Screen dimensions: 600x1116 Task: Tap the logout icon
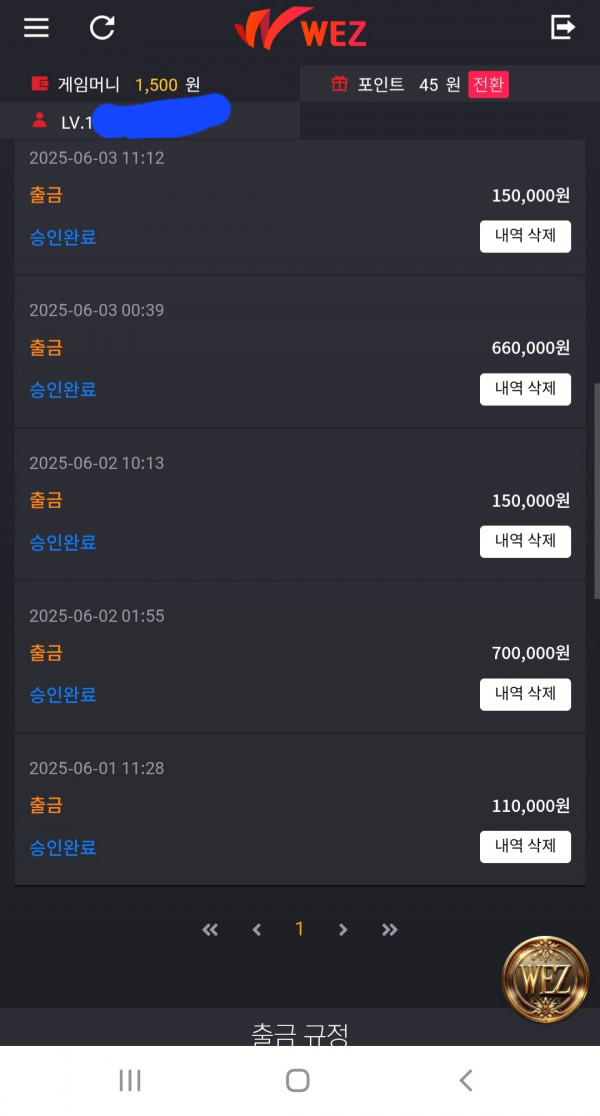pos(562,28)
